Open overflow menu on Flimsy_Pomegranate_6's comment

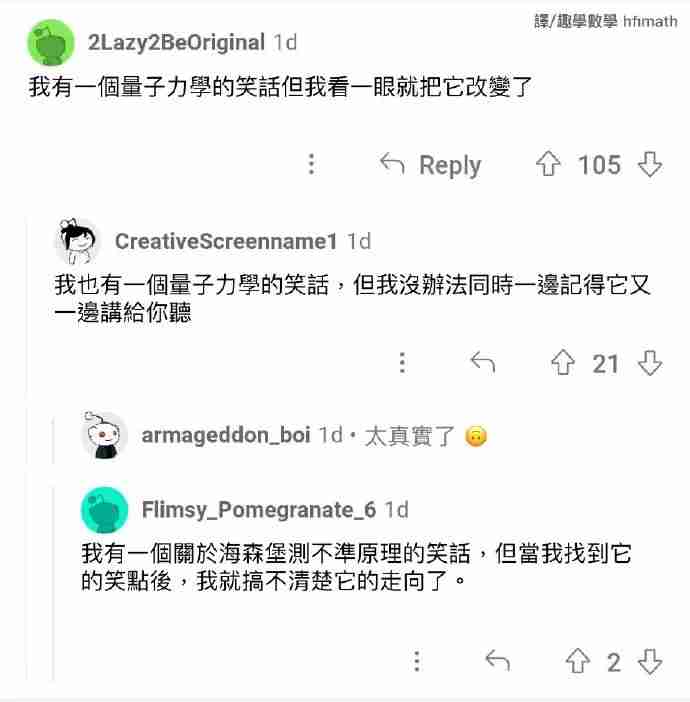click(417, 660)
